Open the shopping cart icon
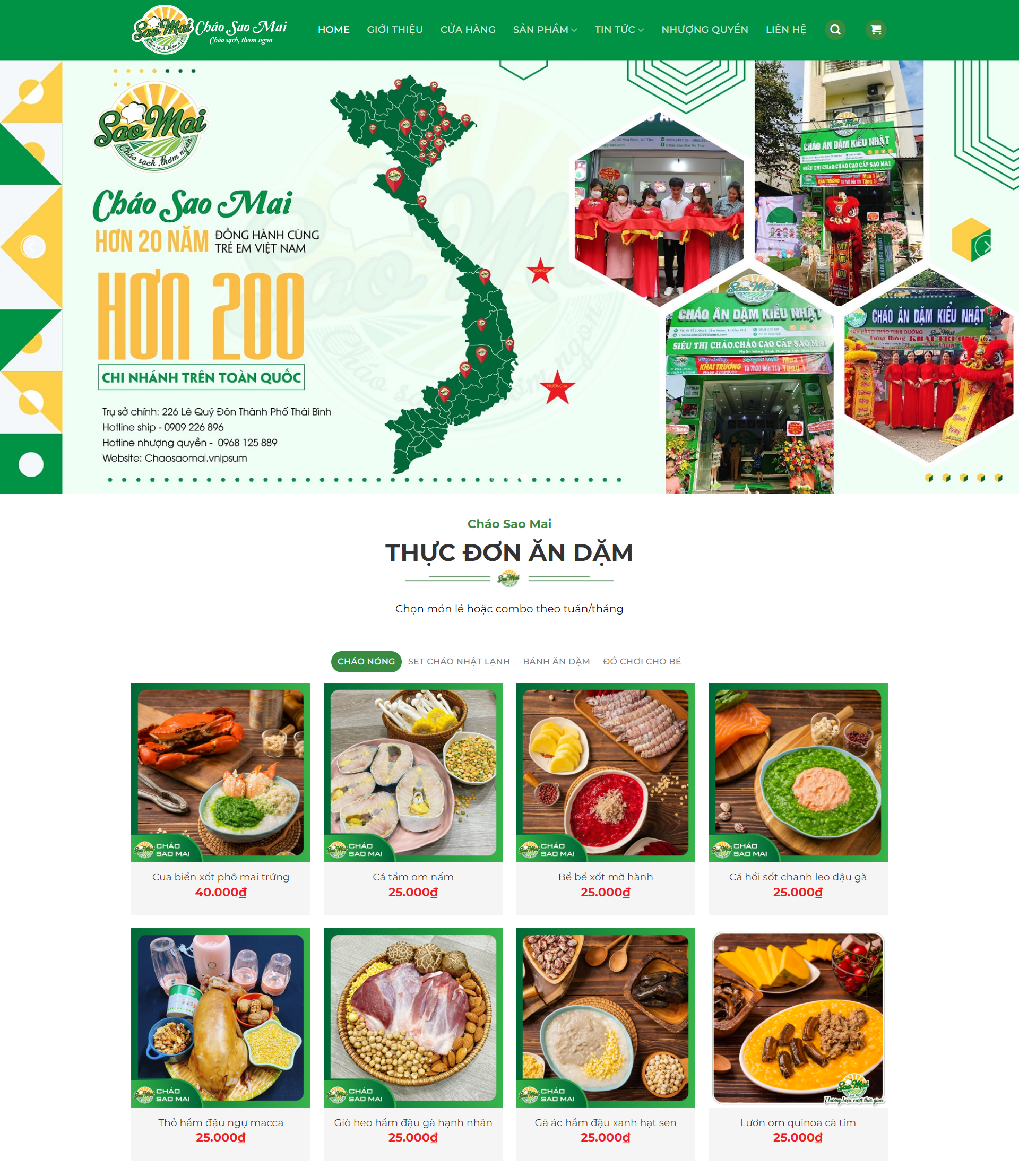Screen dimensions: 1019x1176 (x=876, y=30)
